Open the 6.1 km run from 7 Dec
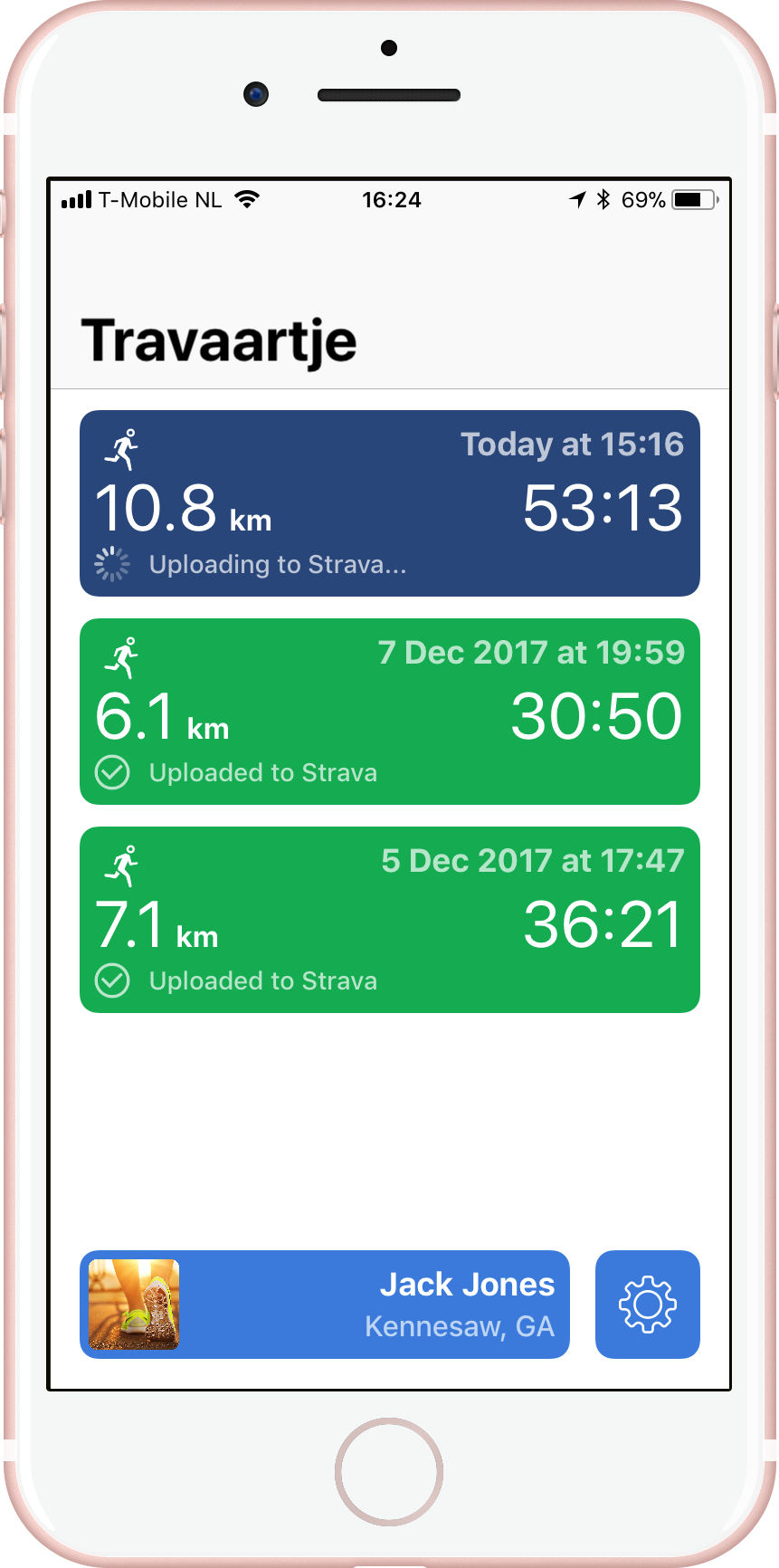This screenshot has height=1568, width=779. (x=390, y=712)
